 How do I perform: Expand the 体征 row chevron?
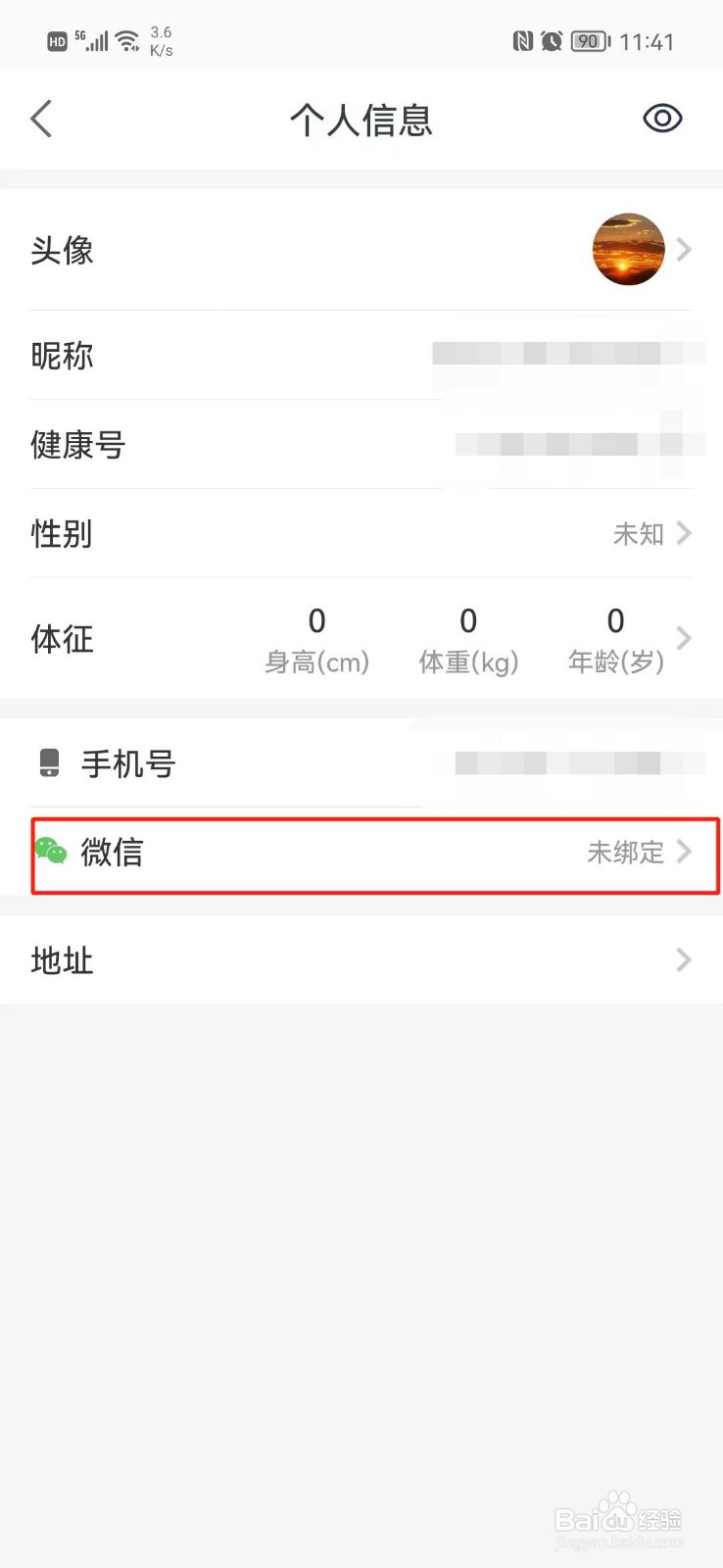point(684,638)
